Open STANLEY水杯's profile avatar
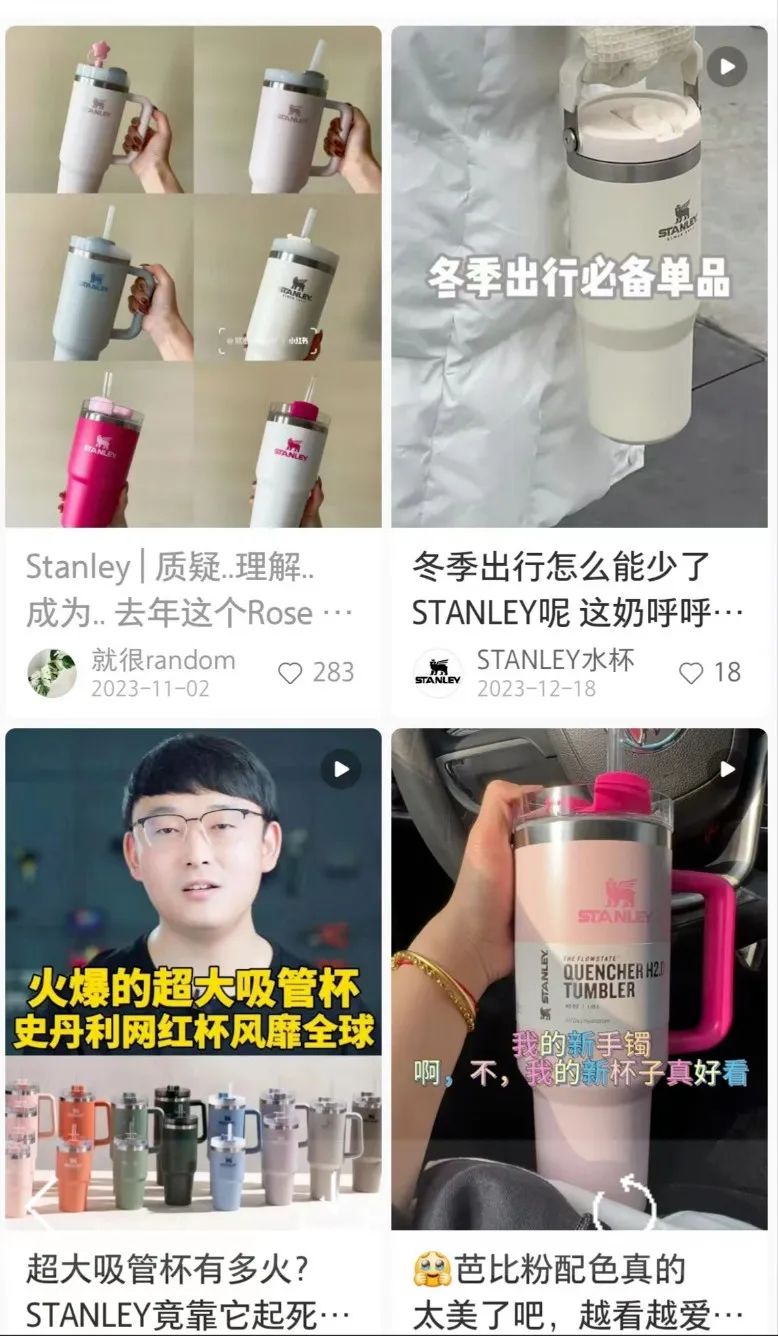778x1336 pixels. pos(438,673)
